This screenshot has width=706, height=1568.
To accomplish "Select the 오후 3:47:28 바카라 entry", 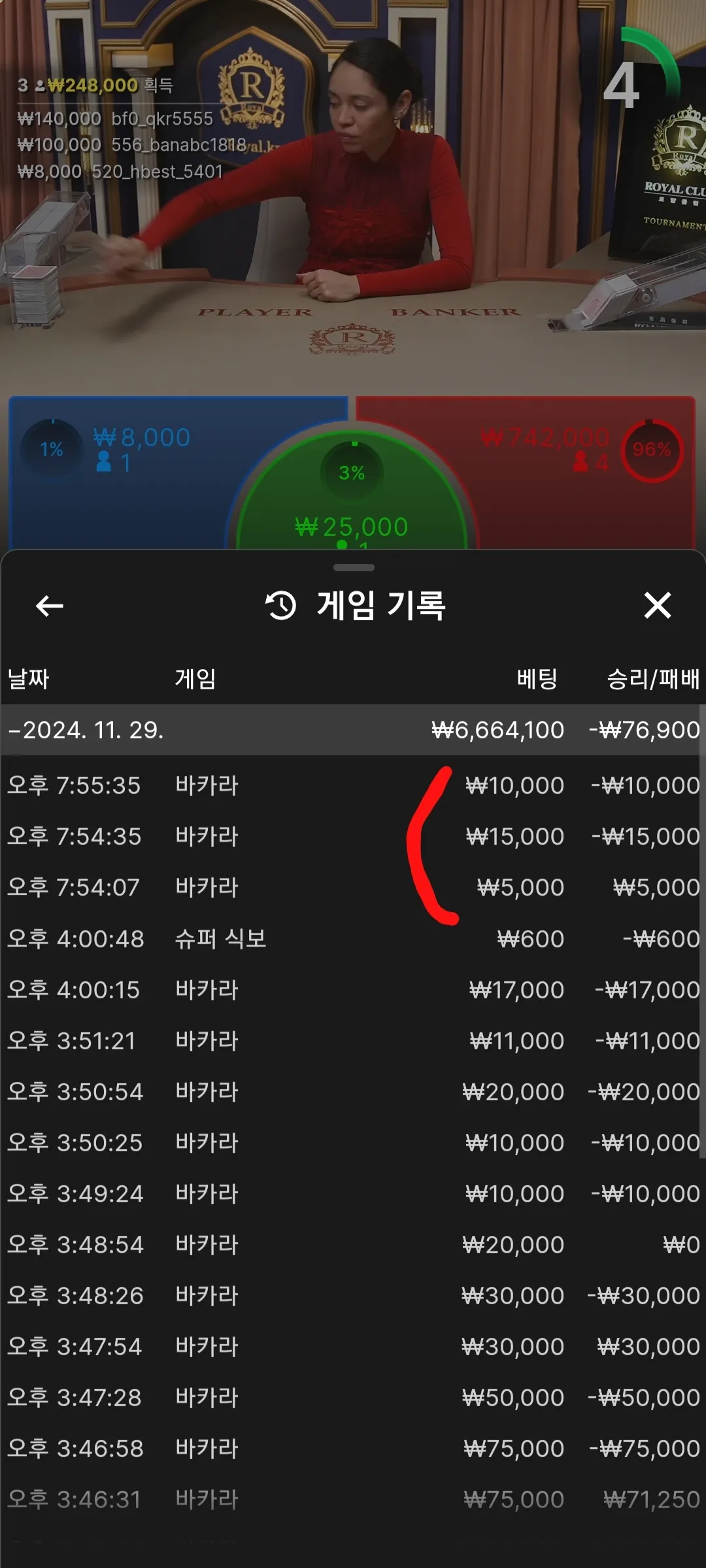I will coord(353,1397).
